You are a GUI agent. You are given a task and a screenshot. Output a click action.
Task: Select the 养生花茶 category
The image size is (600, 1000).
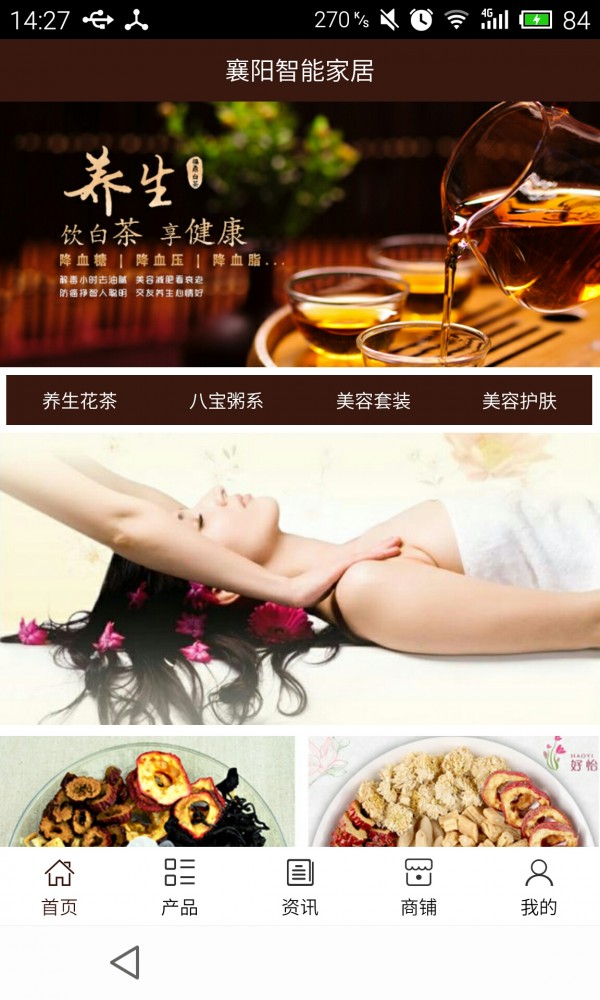[x=79, y=401]
